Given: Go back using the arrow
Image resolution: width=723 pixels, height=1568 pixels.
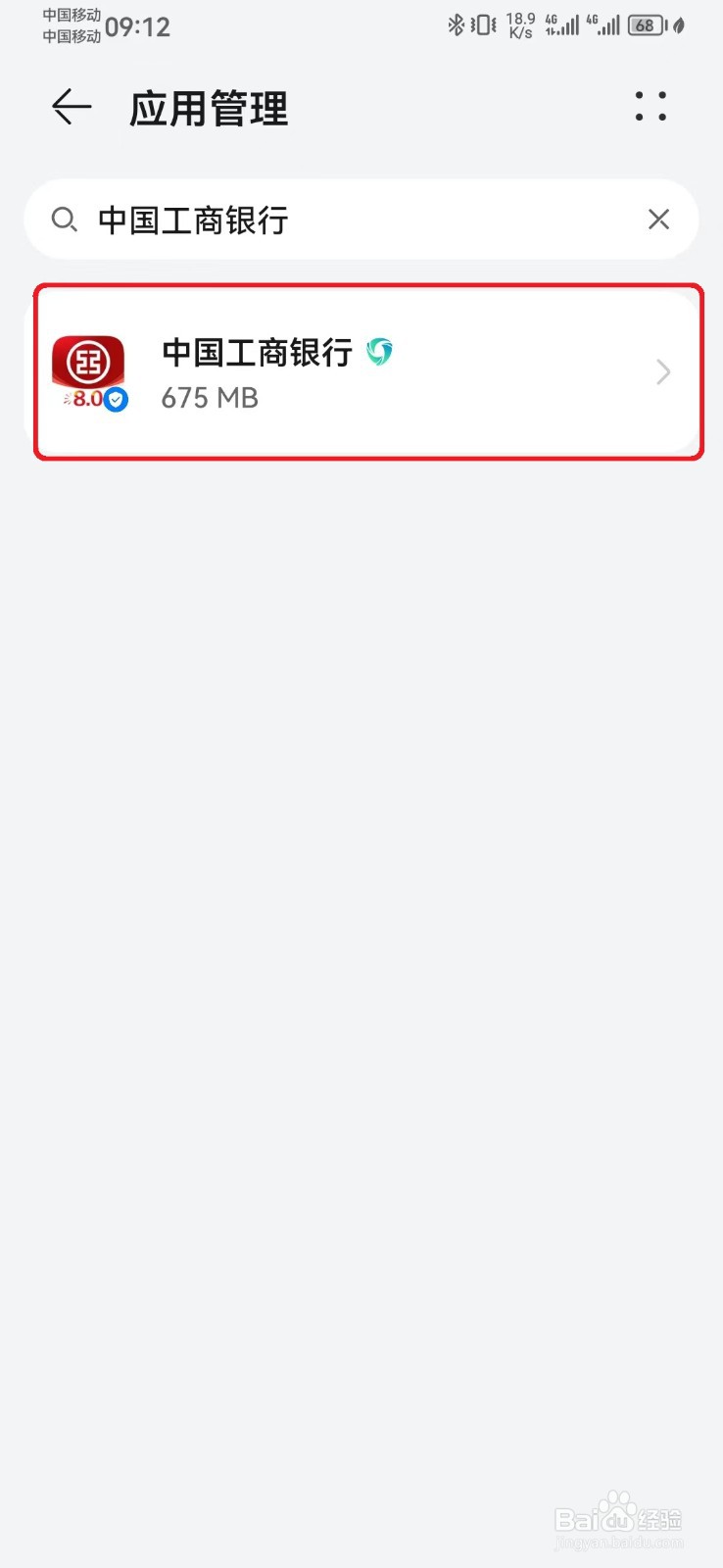Looking at the screenshot, I should [x=70, y=108].
